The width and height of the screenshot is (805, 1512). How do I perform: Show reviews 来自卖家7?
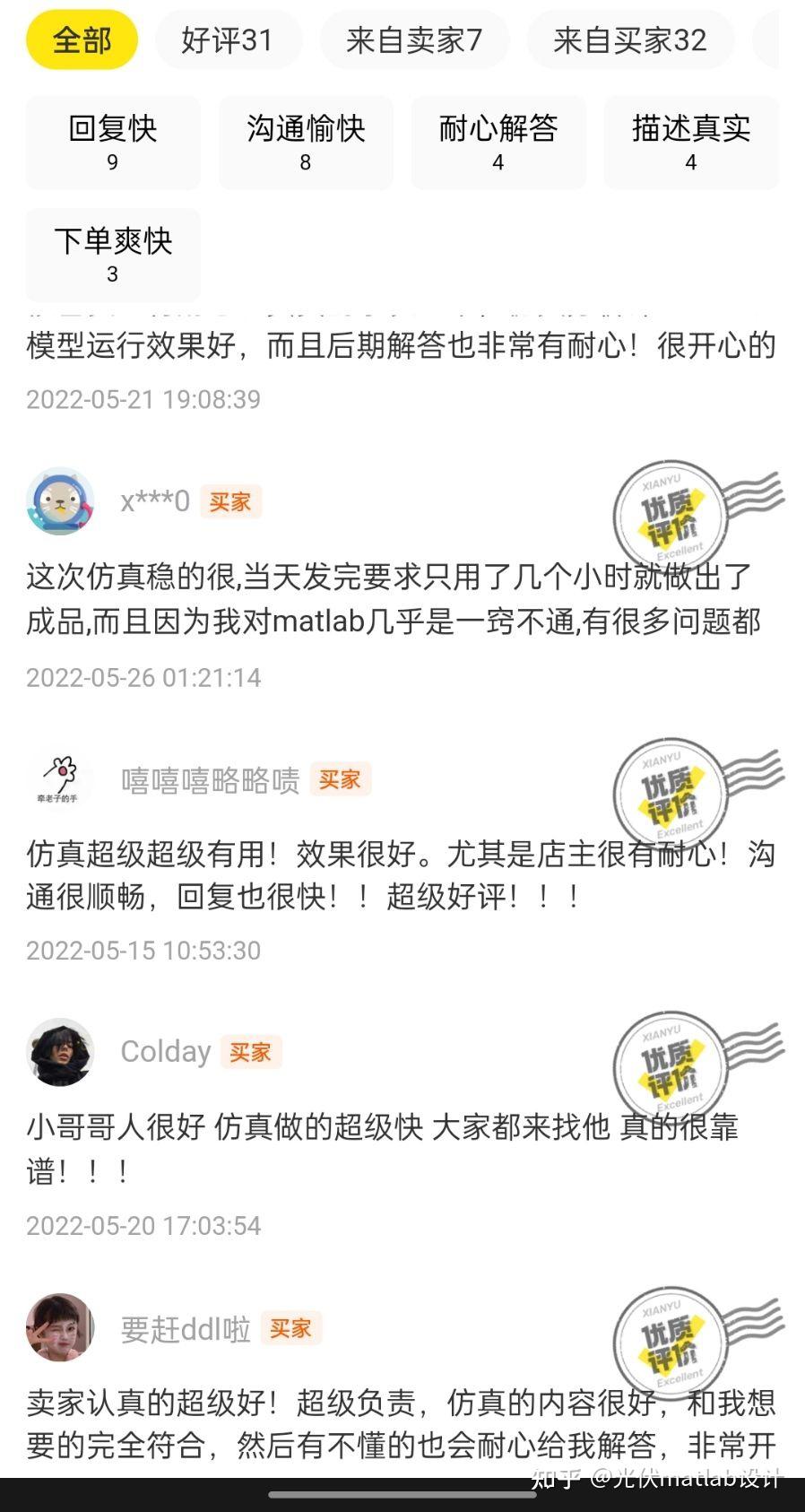point(414,40)
